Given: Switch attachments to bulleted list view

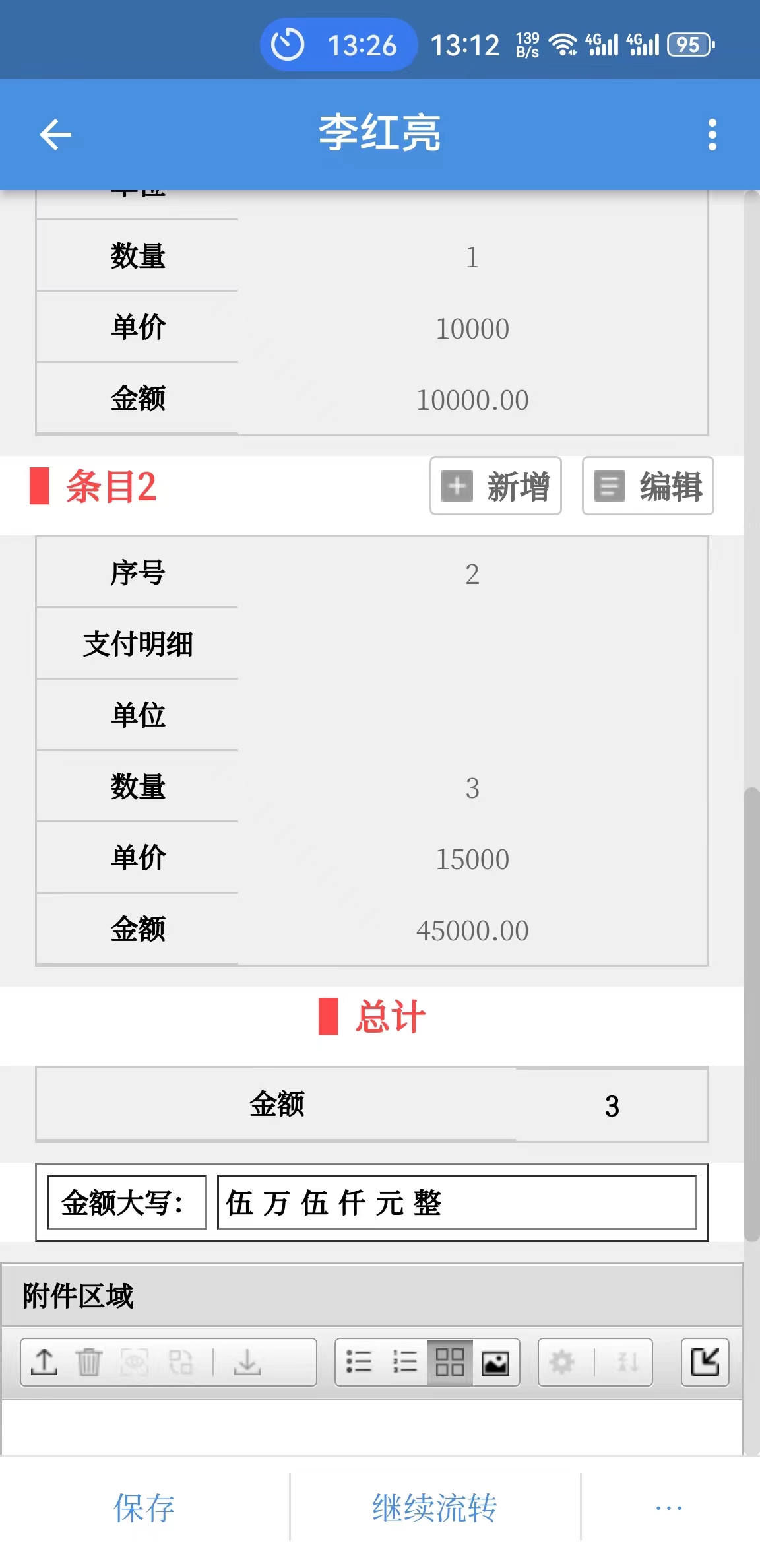Looking at the screenshot, I should point(359,1361).
